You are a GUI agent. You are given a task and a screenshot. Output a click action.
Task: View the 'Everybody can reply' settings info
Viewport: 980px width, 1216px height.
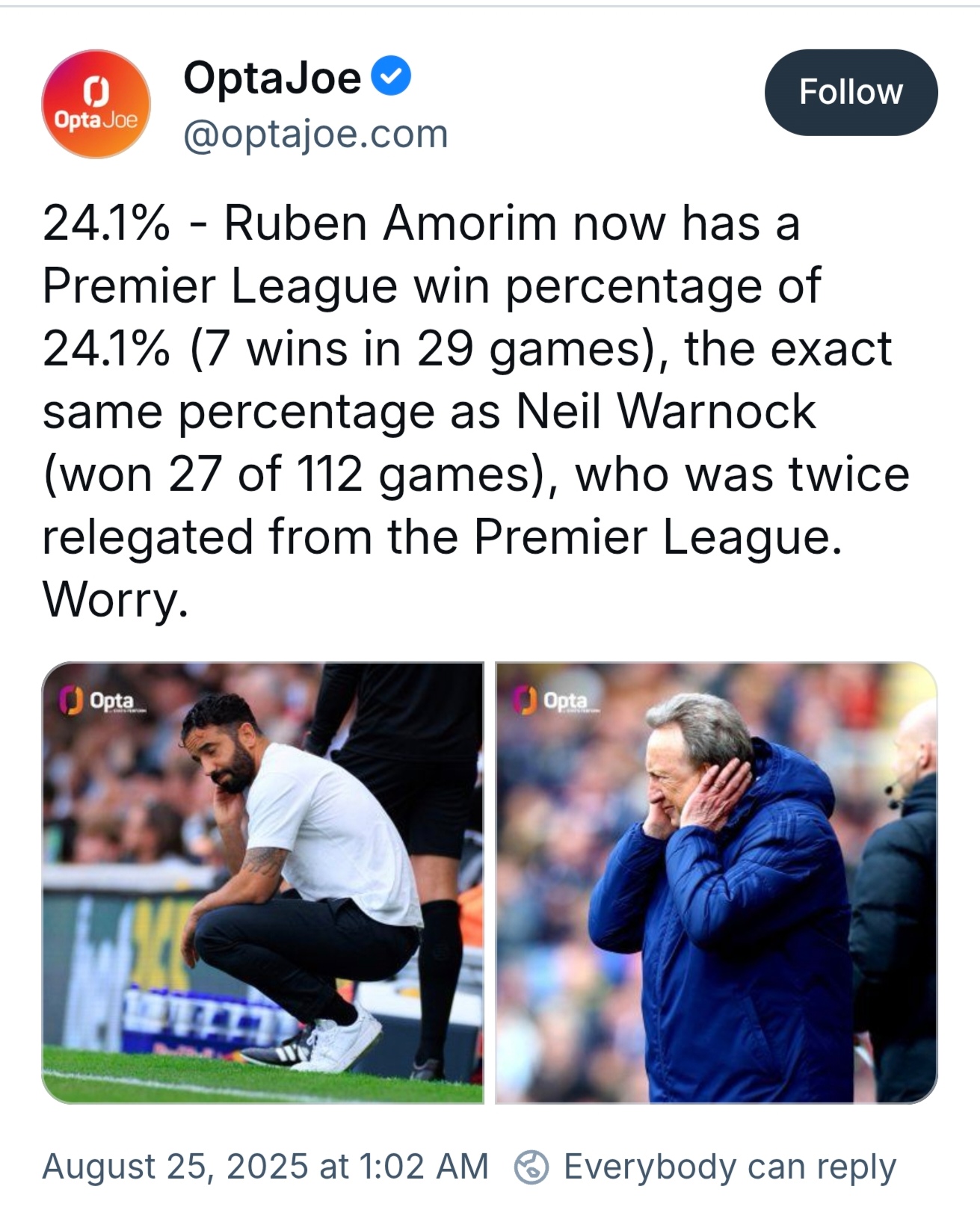point(706,1166)
